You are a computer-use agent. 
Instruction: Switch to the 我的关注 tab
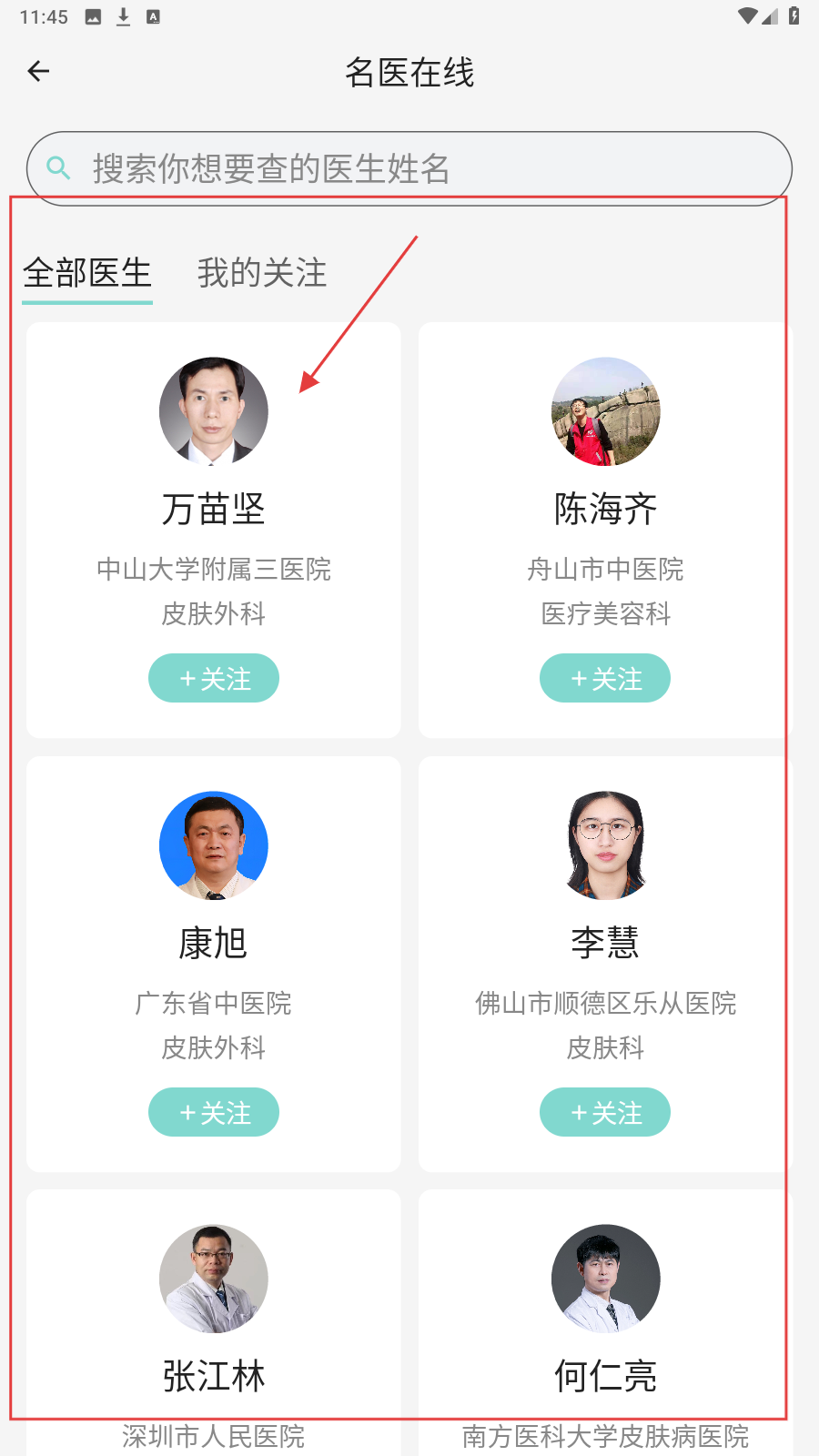pyautogui.click(x=262, y=273)
